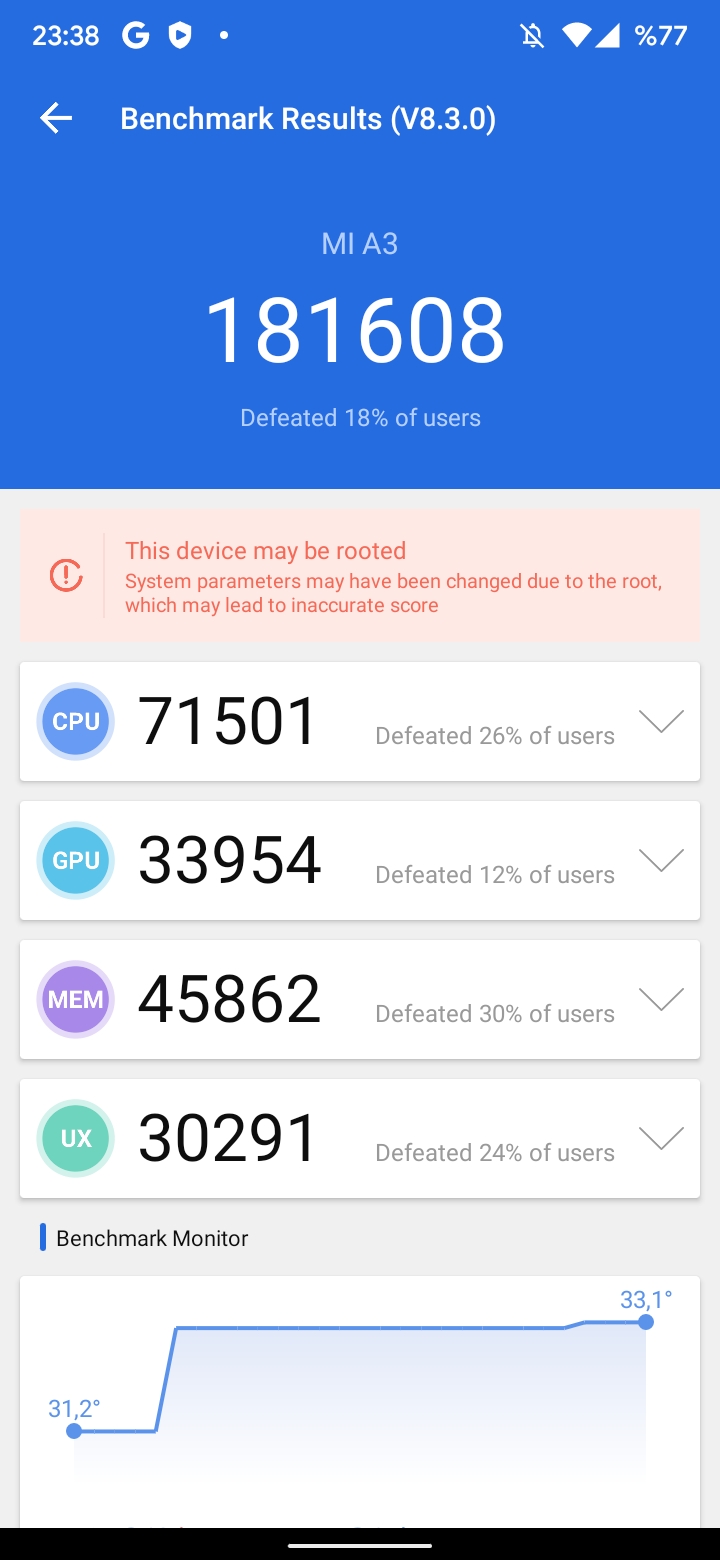Expand the GPU score details
Image resolution: width=720 pixels, height=1560 pixels.
(x=661, y=860)
